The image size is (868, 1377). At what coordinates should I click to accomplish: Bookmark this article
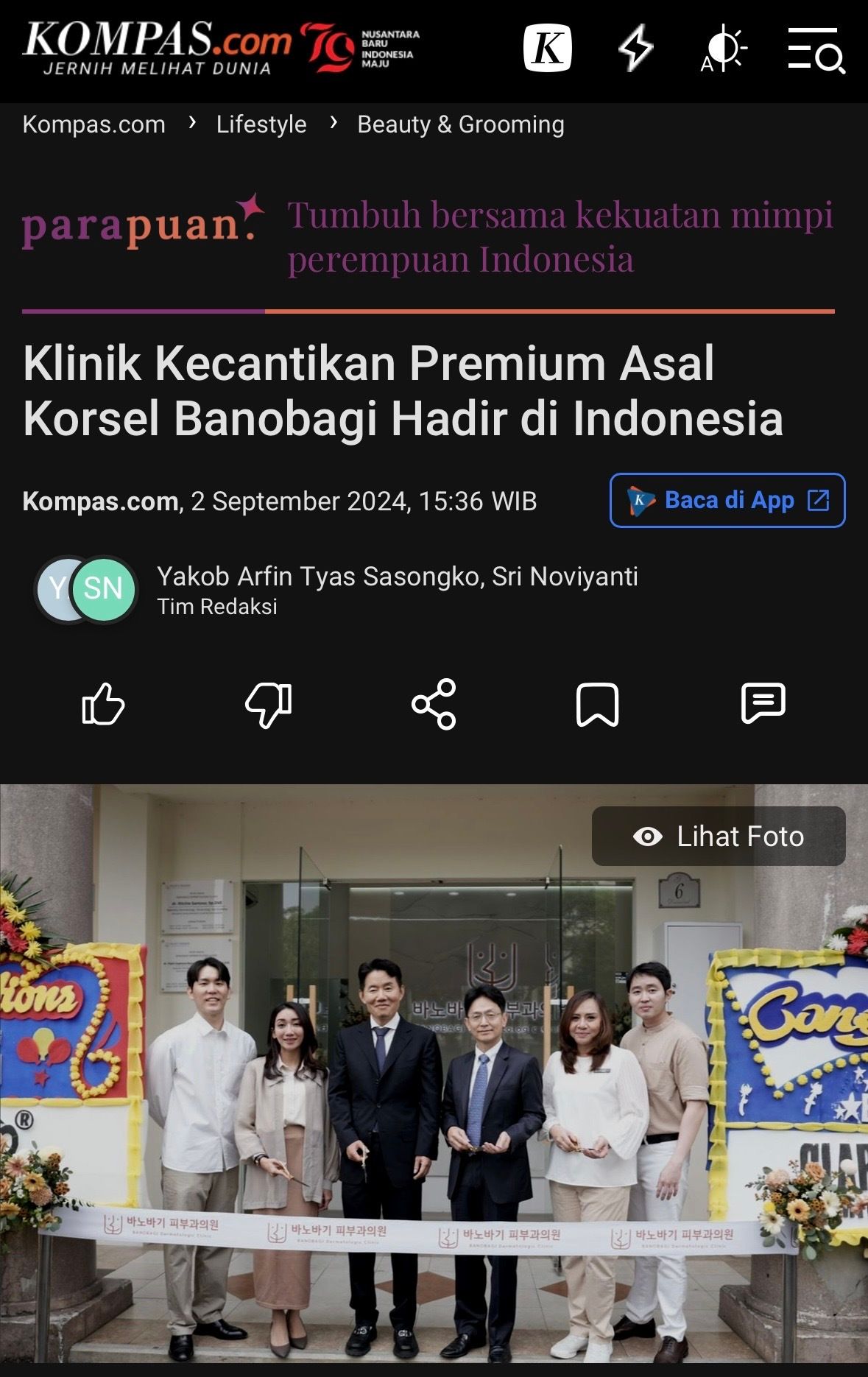597,705
